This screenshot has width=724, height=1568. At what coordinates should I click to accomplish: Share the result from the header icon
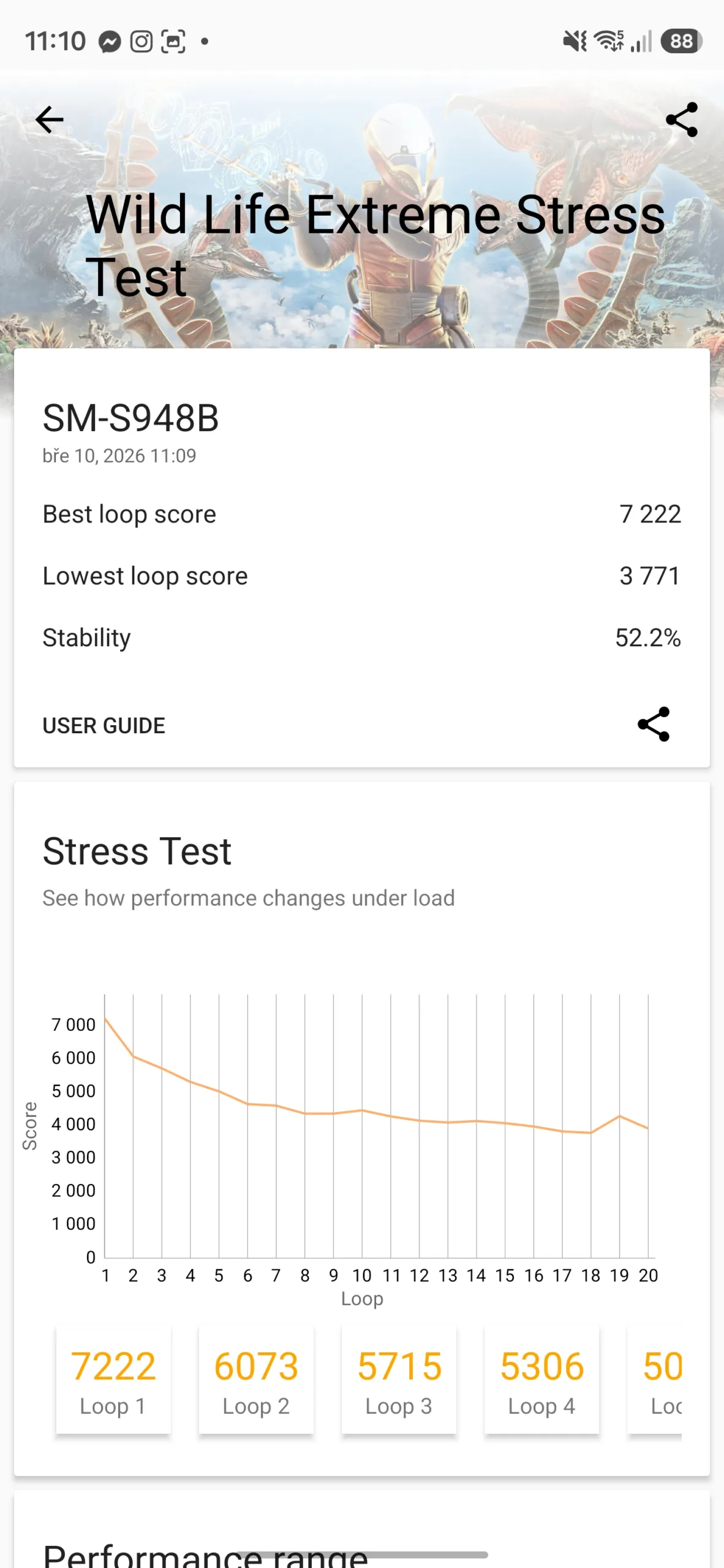(x=681, y=119)
